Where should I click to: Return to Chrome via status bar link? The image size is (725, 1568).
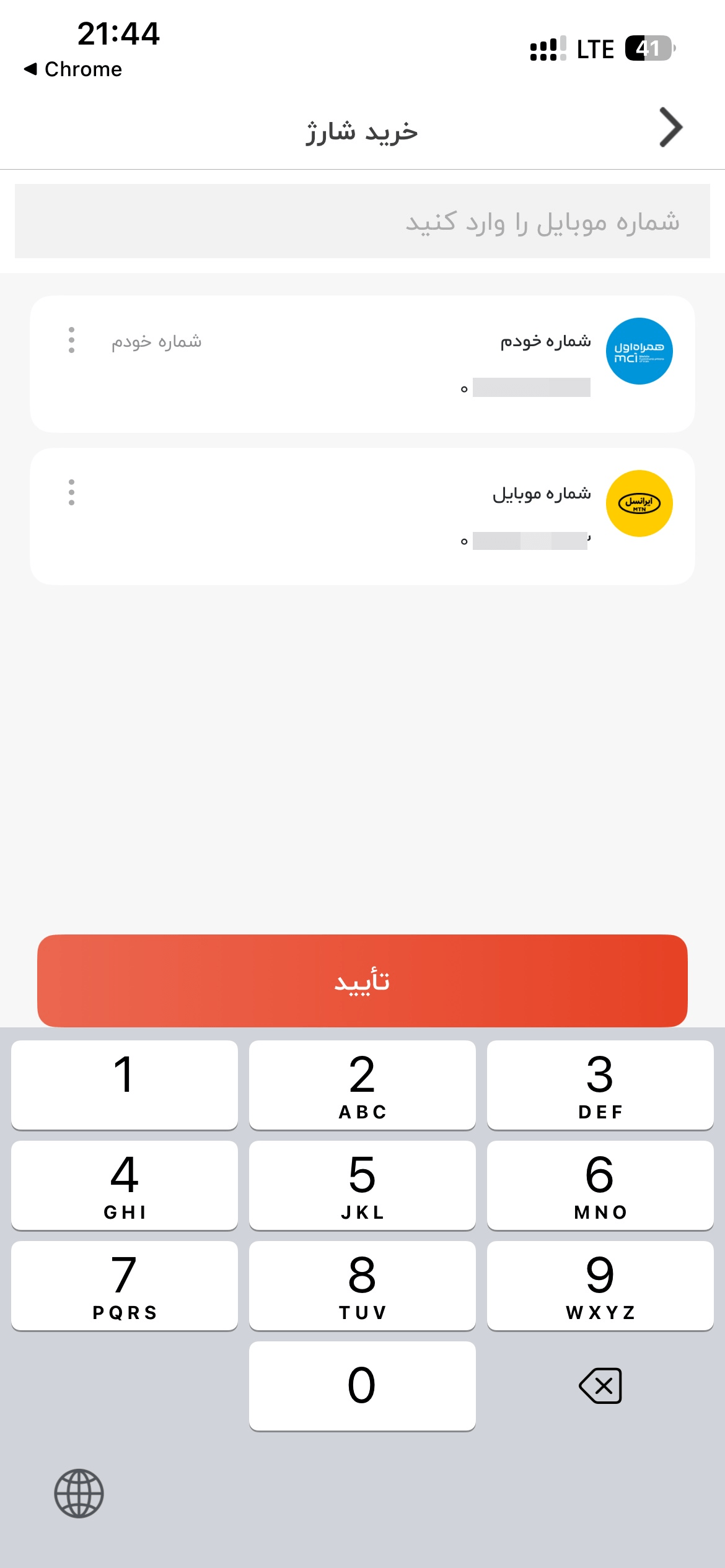click(x=73, y=69)
